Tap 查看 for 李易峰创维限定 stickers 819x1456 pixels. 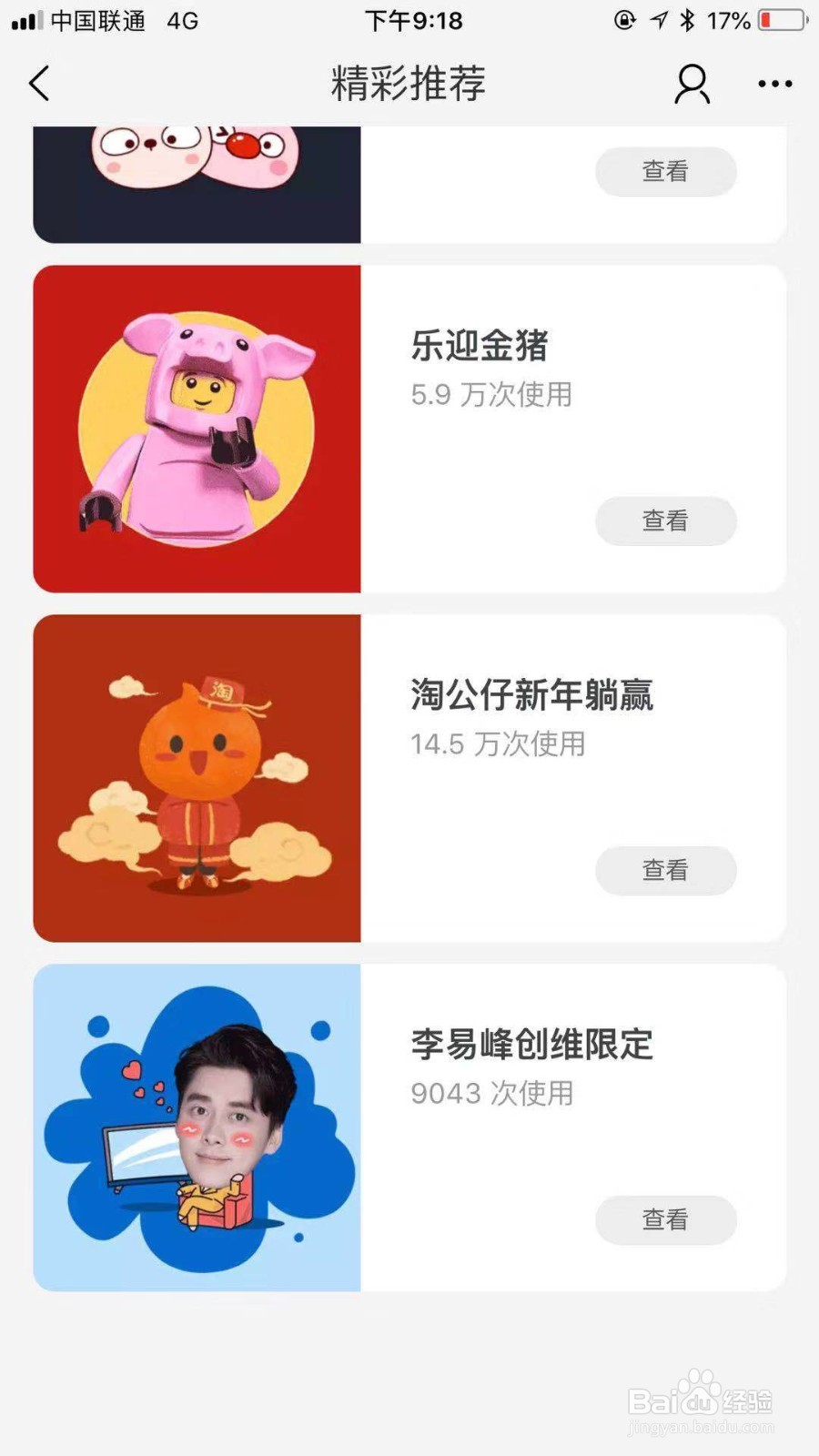(665, 1220)
